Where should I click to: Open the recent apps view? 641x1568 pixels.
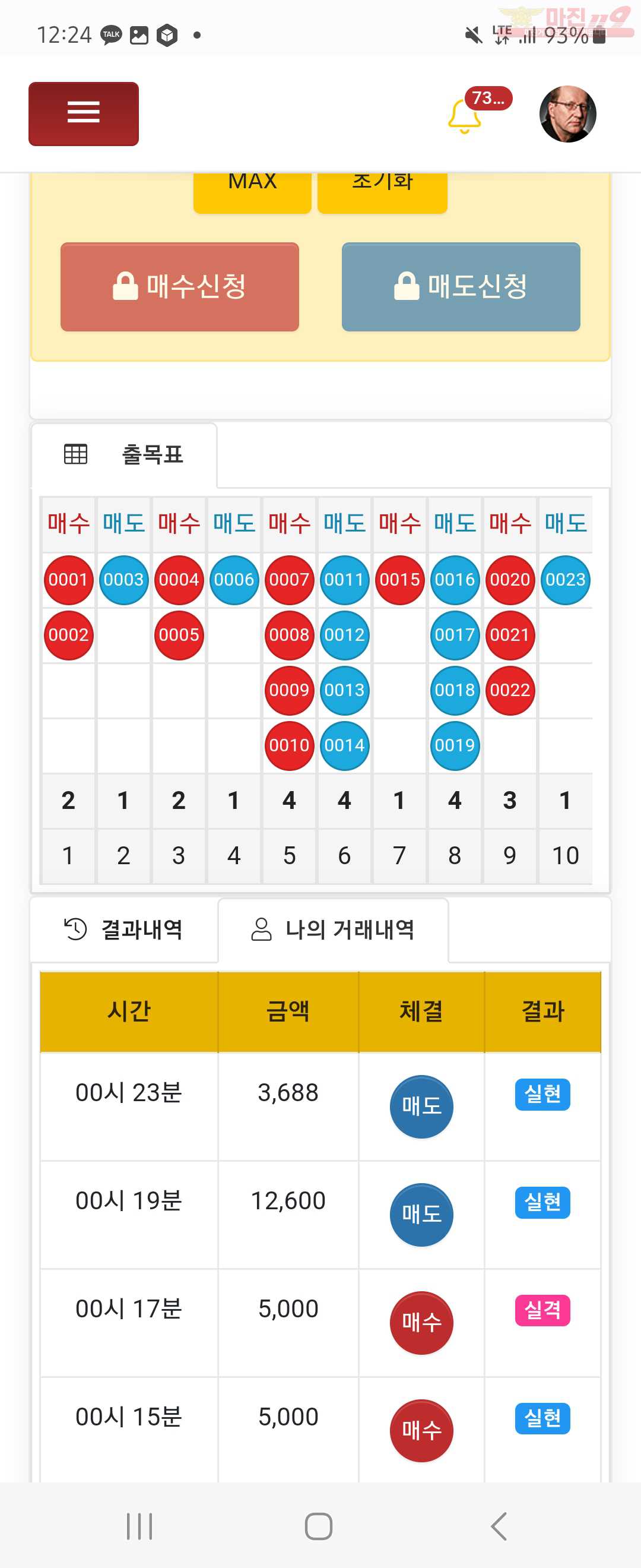tap(139, 1525)
